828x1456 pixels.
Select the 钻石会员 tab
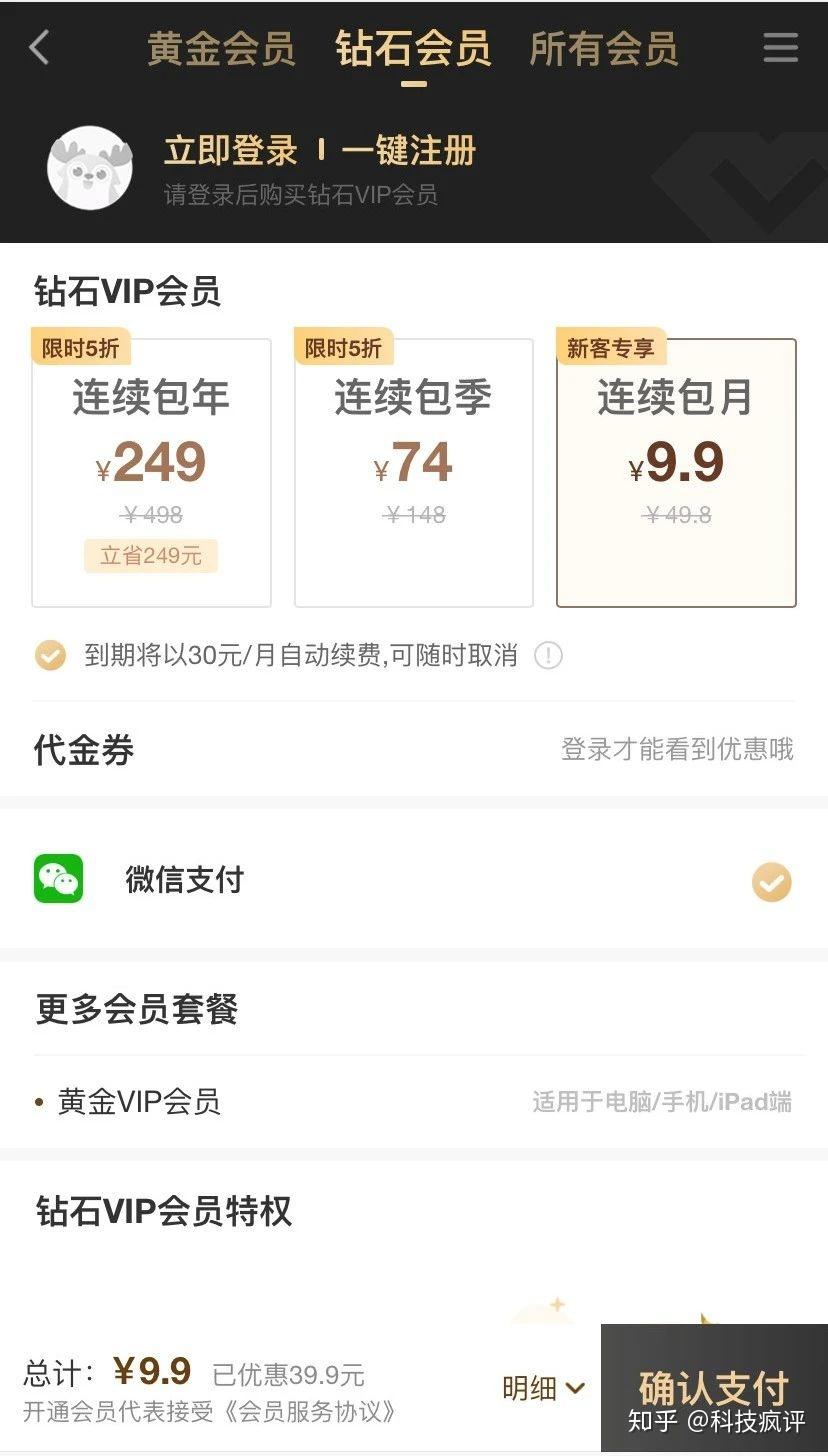tap(413, 48)
